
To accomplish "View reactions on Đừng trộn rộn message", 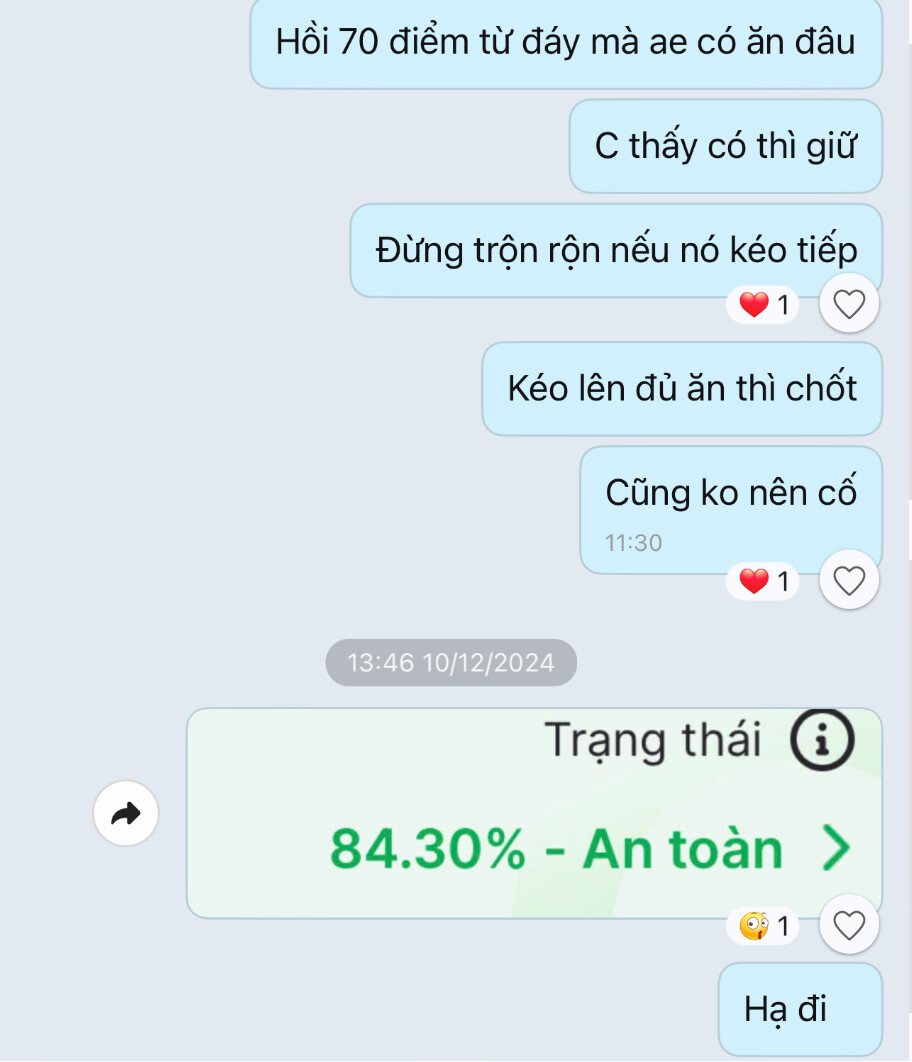I will [x=764, y=304].
